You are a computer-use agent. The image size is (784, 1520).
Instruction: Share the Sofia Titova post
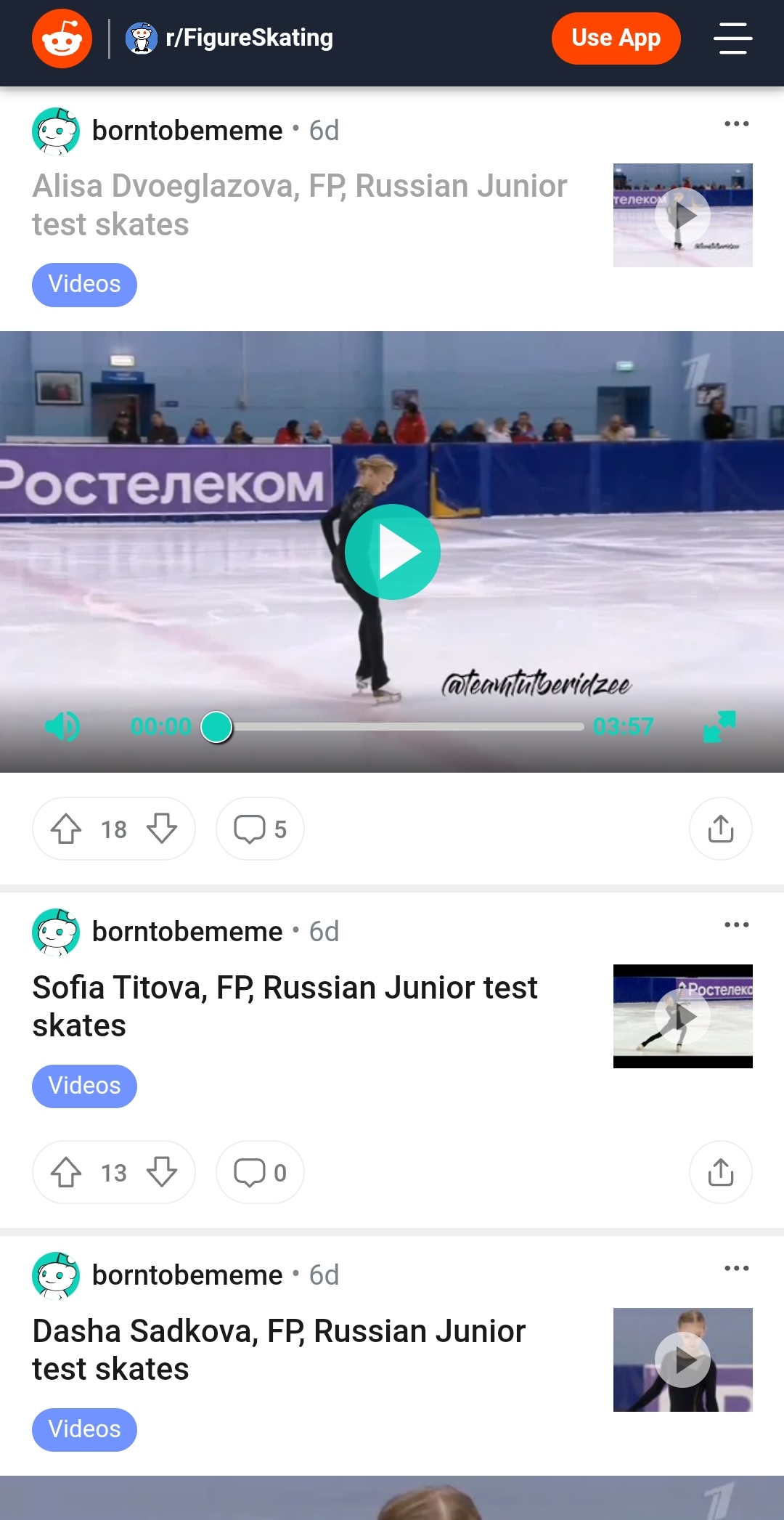tap(720, 1172)
